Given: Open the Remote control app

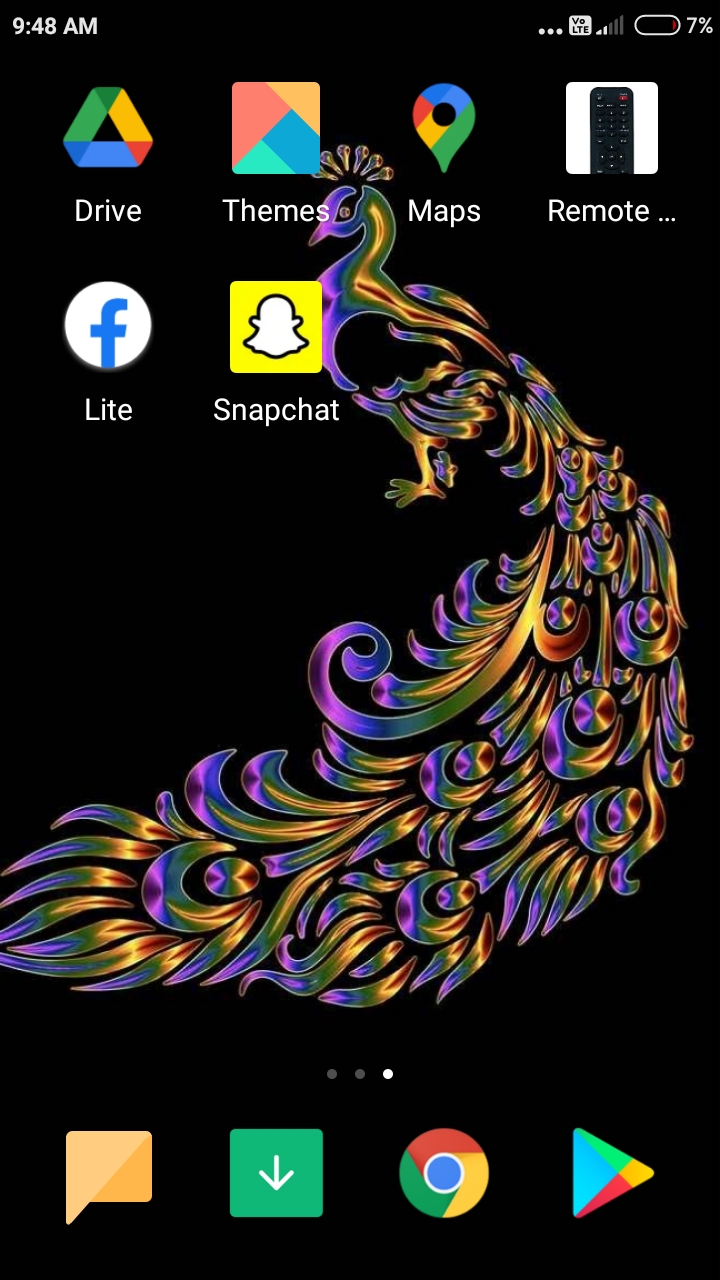Looking at the screenshot, I should (x=612, y=128).
